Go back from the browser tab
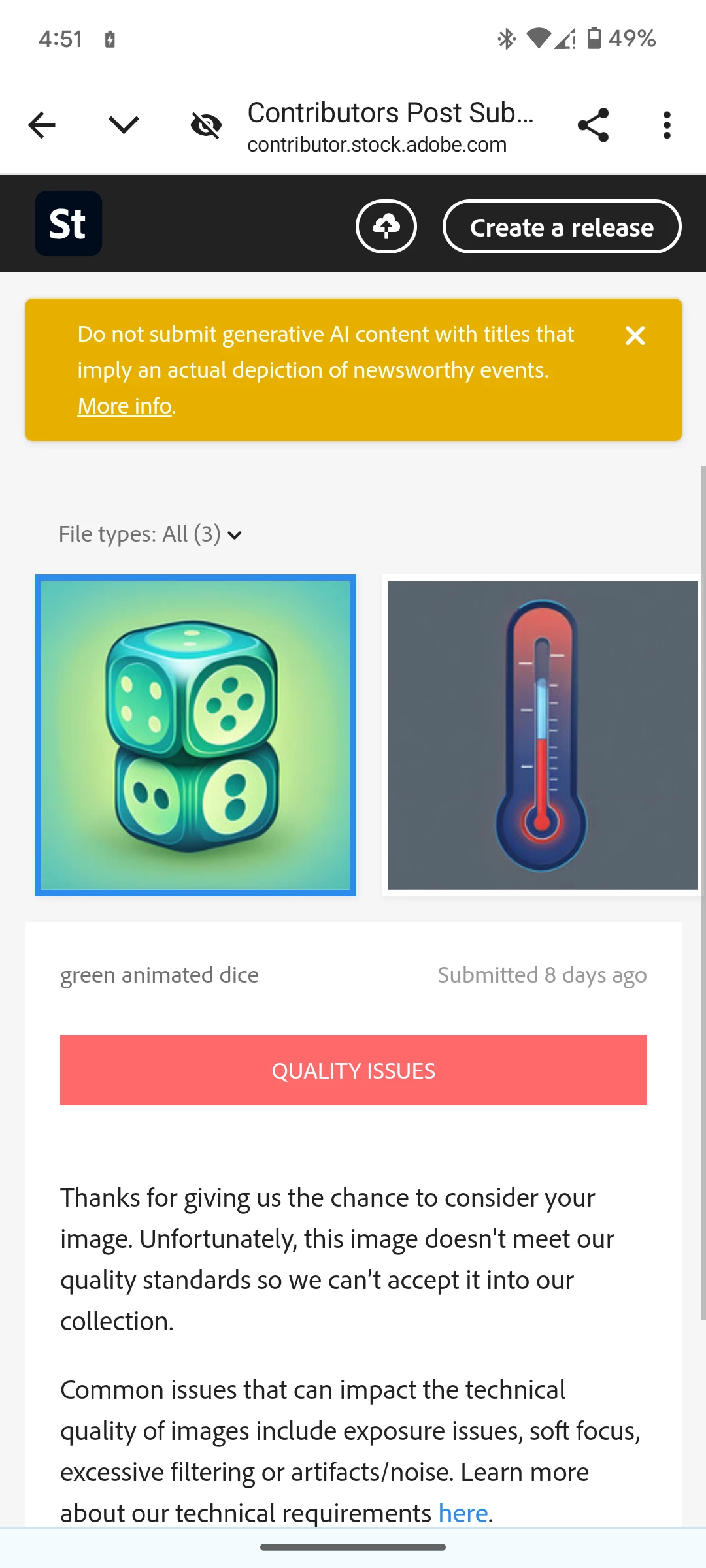 pos(42,125)
